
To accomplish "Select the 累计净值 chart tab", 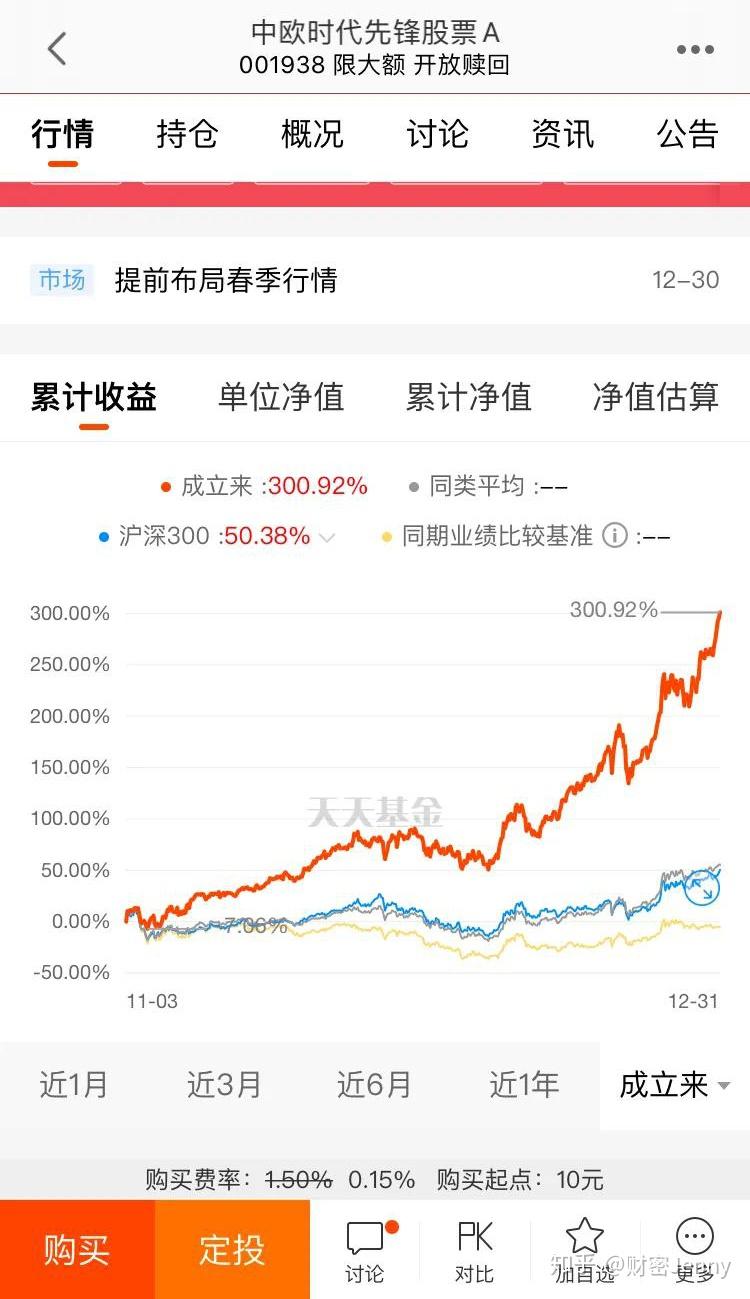I will (468, 397).
